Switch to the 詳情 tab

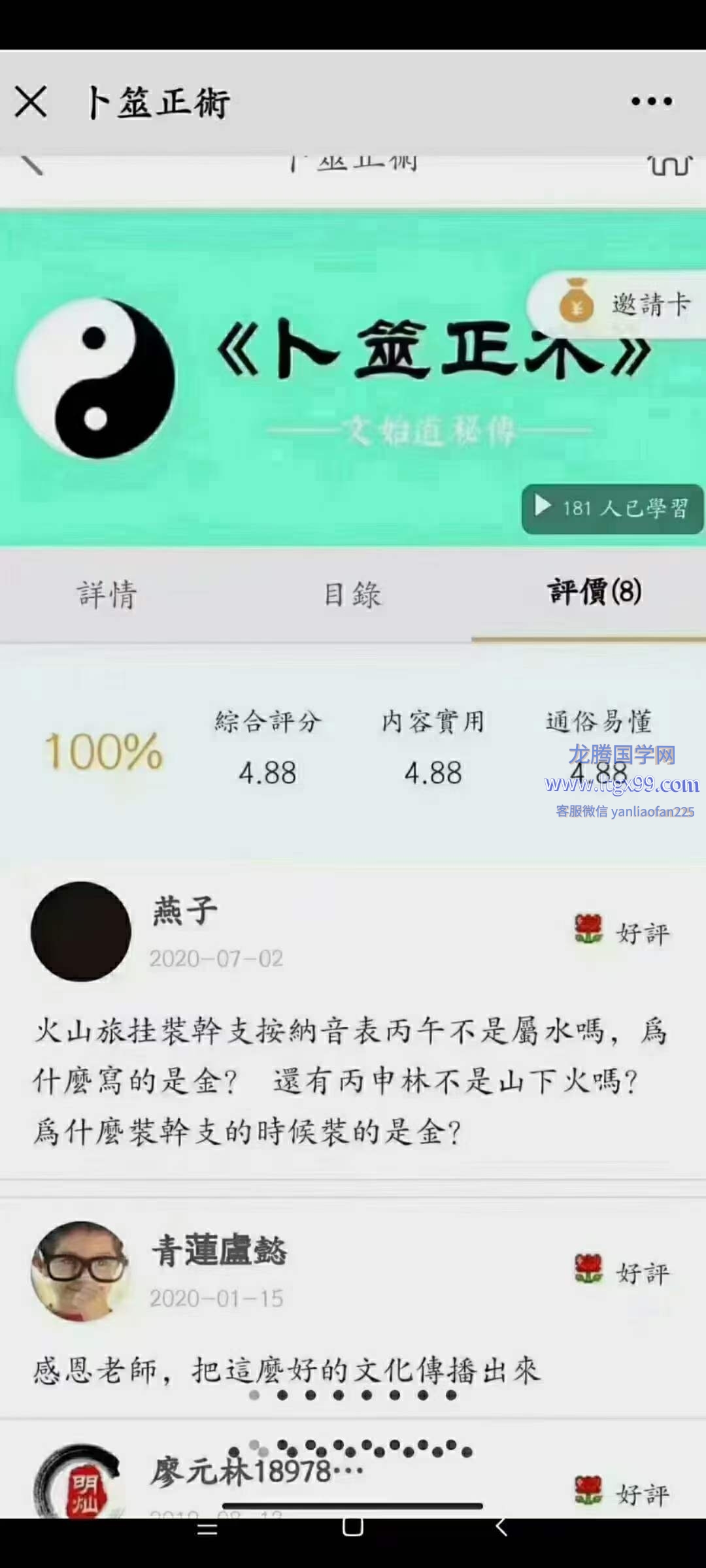click(107, 595)
